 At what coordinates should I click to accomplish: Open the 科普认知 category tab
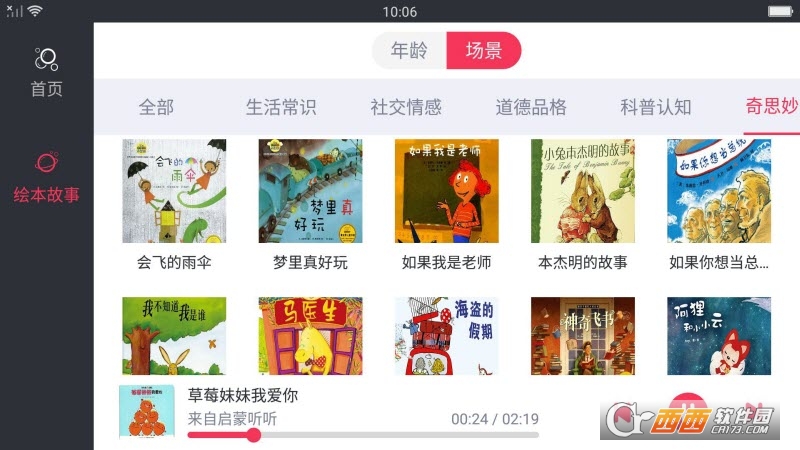[656, 107]
